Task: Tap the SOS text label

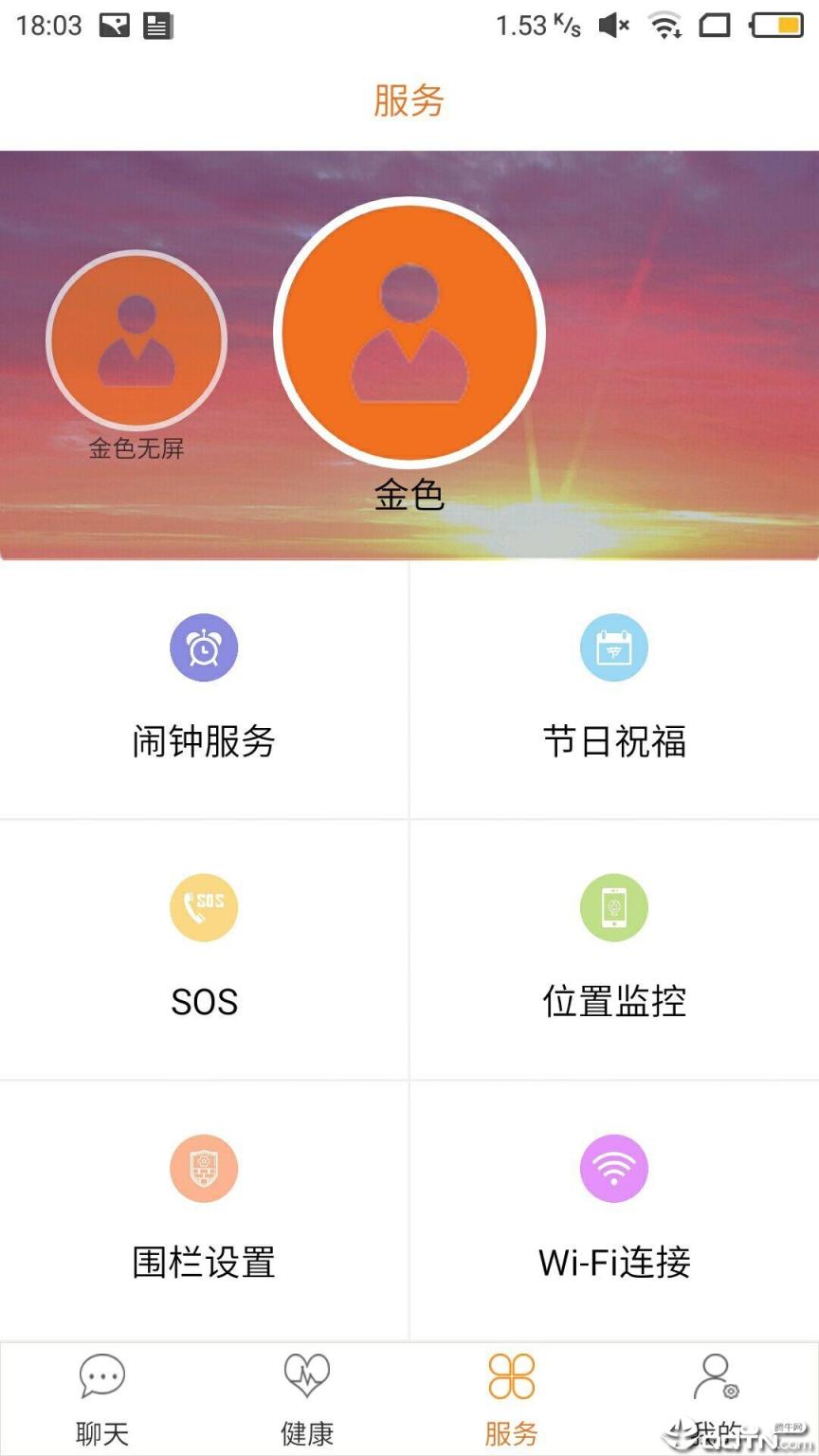Action: [x=203, y=1002]
